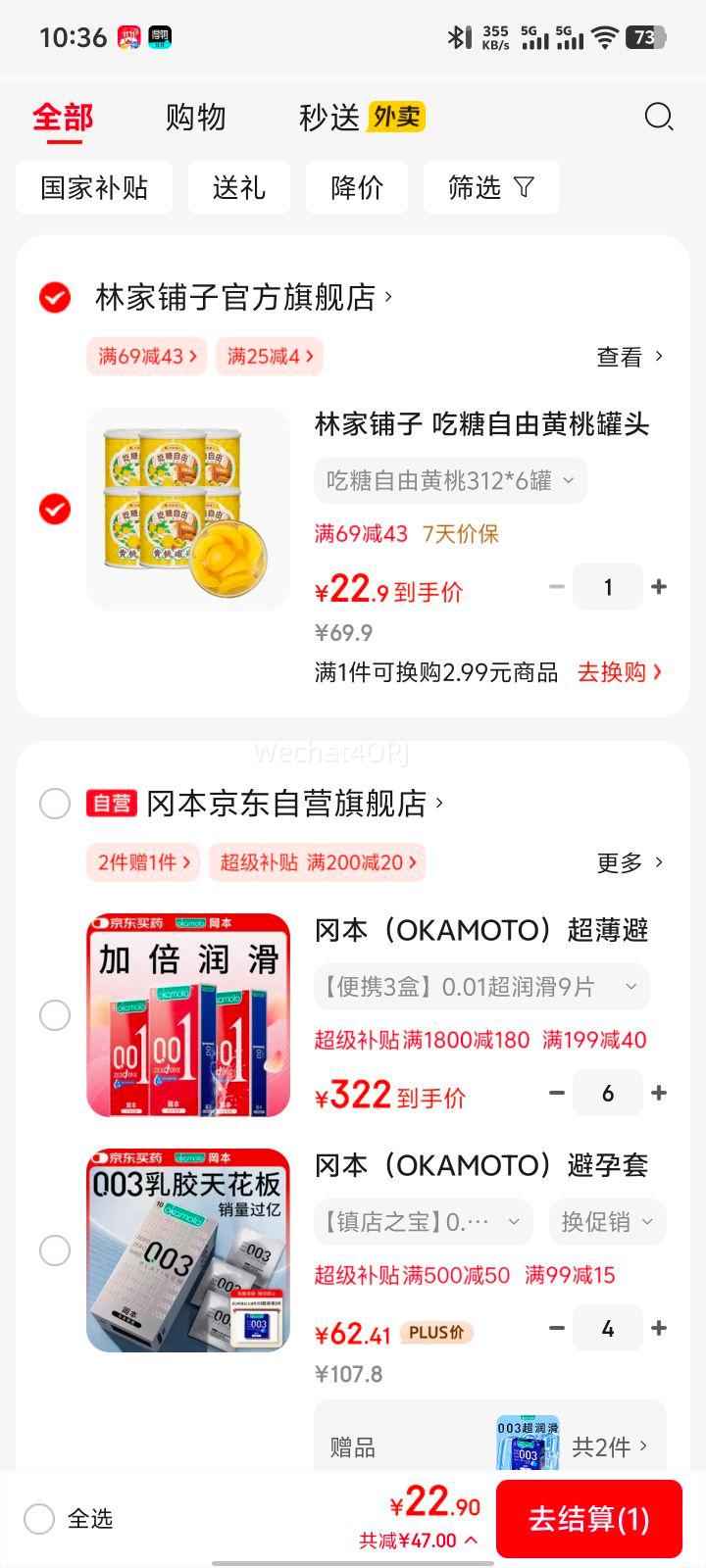706x1568 pixels.
Task: Select the 冈本京东自营旗舰店 store checkbox
Action: (55, 804)
